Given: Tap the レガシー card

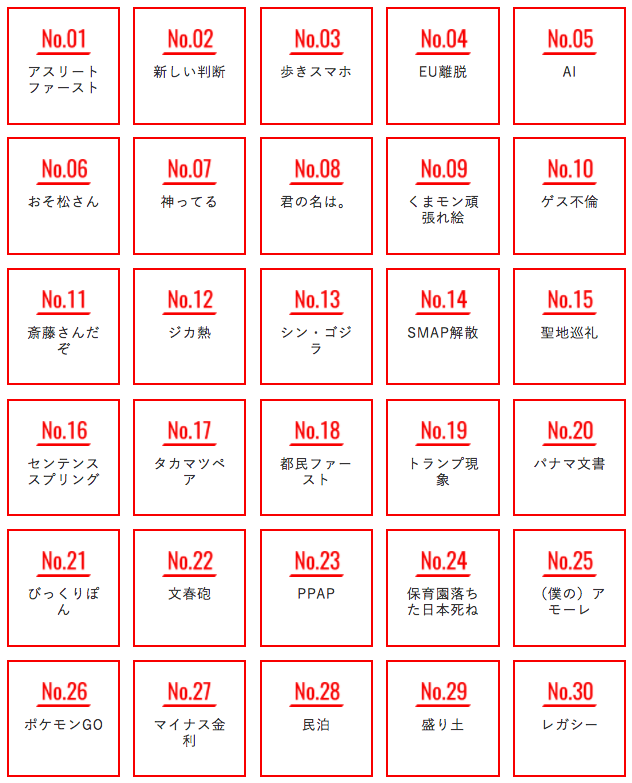Looking at the screenshot, I should tap(569, 718).
